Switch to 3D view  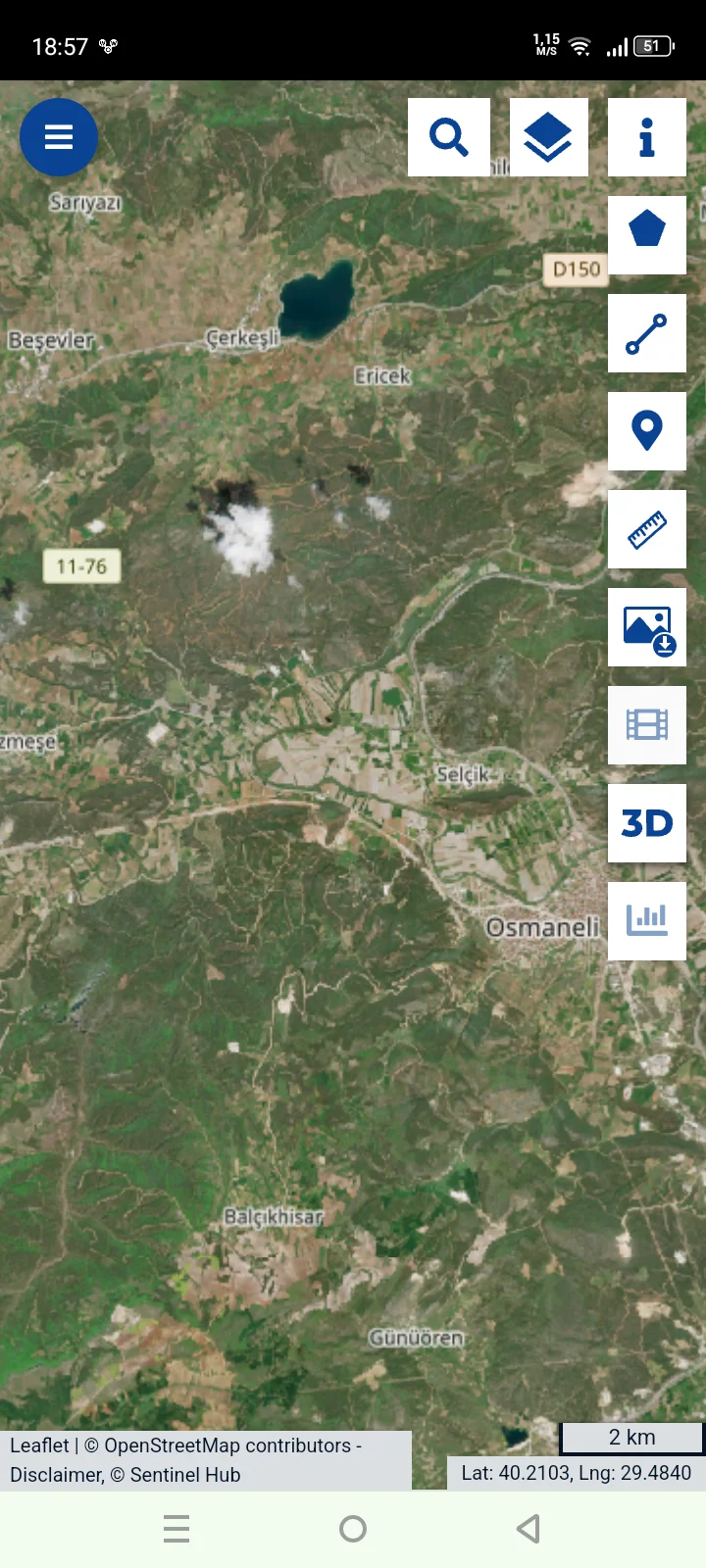646,823
